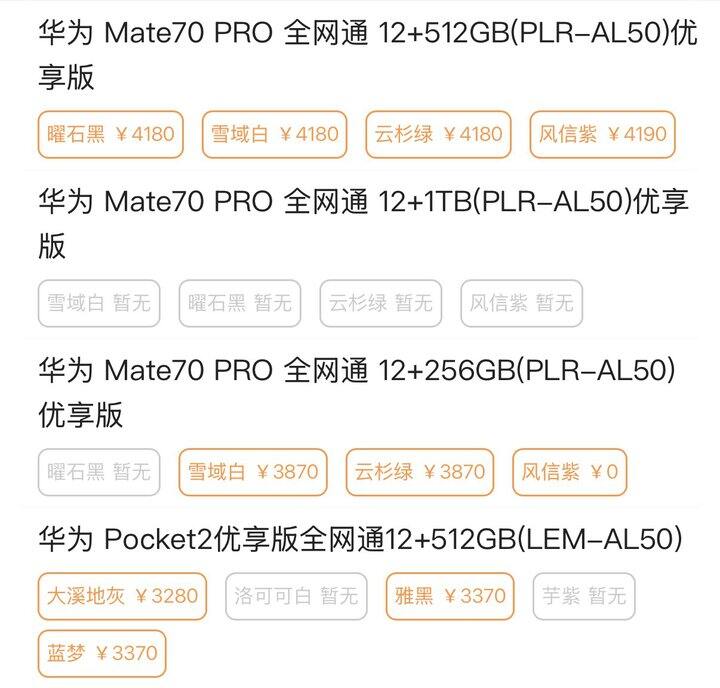Viewport: 720px width, 688px height.
Task: Tap the 风信紫 ¥0 chip
Action: point(570,472)
